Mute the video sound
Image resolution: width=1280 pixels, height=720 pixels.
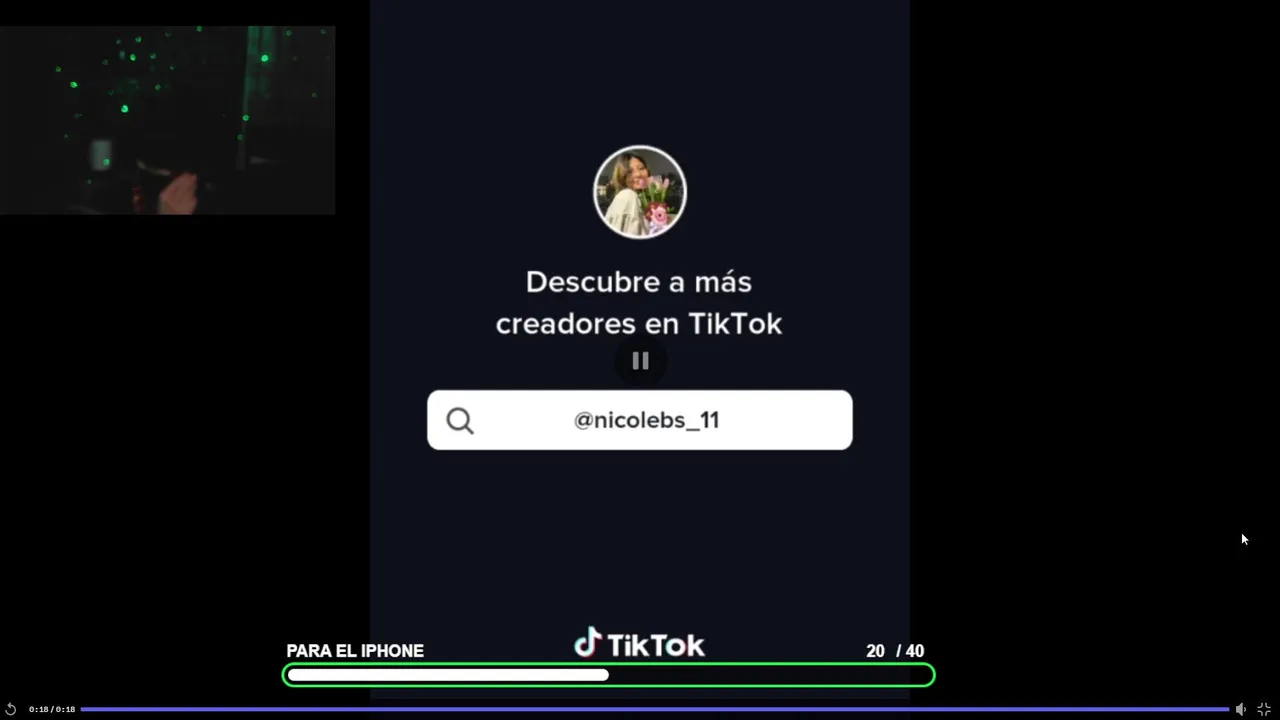(x=1240, y=709)
